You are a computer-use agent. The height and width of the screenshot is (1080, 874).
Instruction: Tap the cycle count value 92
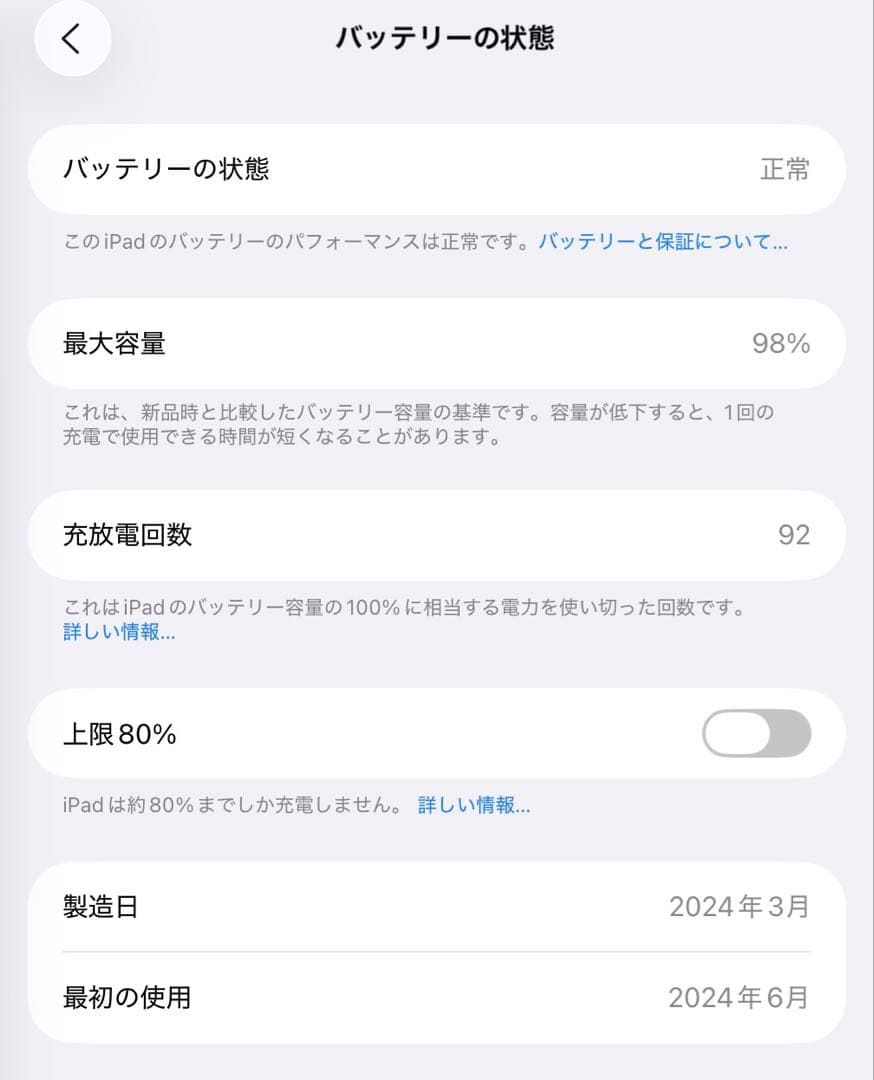click(x=795, y=535)
